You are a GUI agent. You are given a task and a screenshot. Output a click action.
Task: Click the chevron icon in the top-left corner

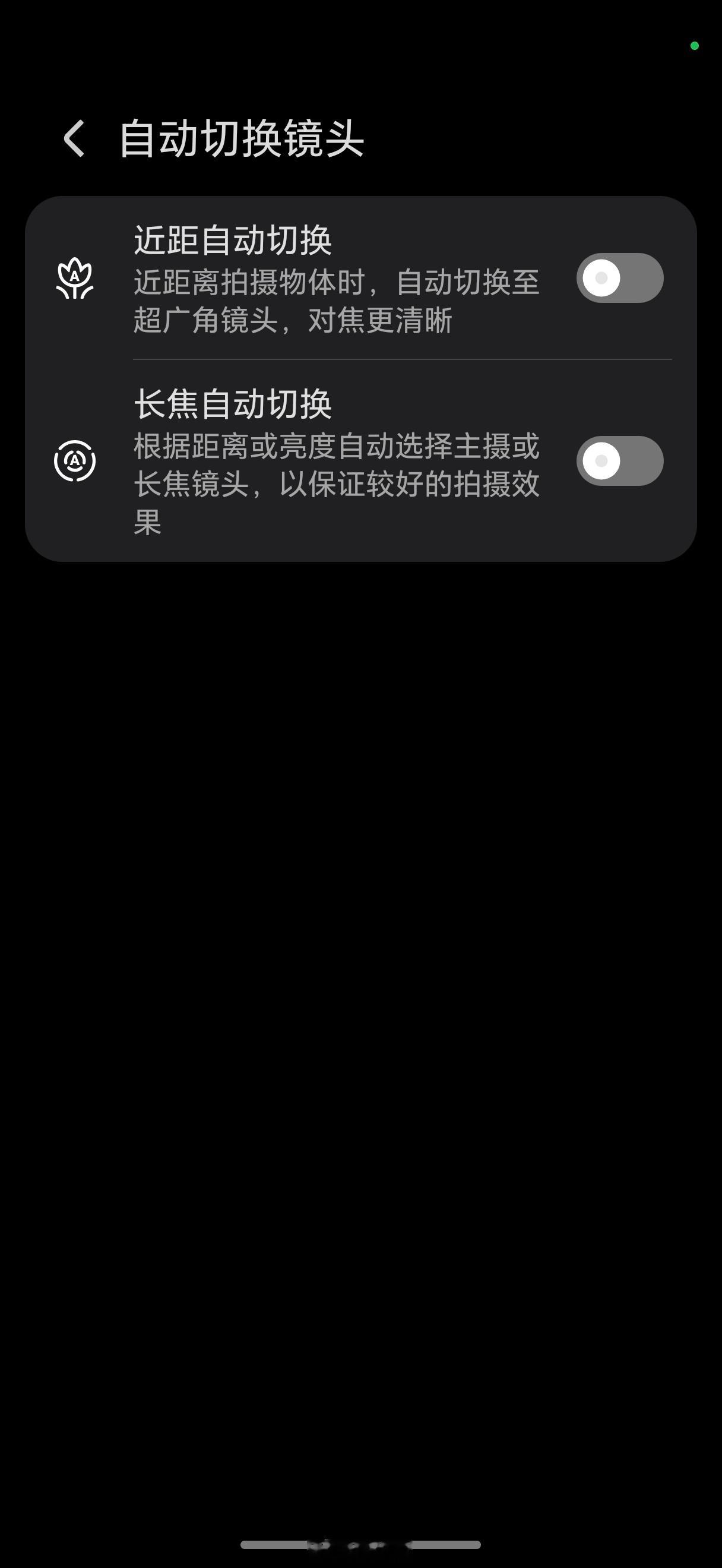coord(74,139)
